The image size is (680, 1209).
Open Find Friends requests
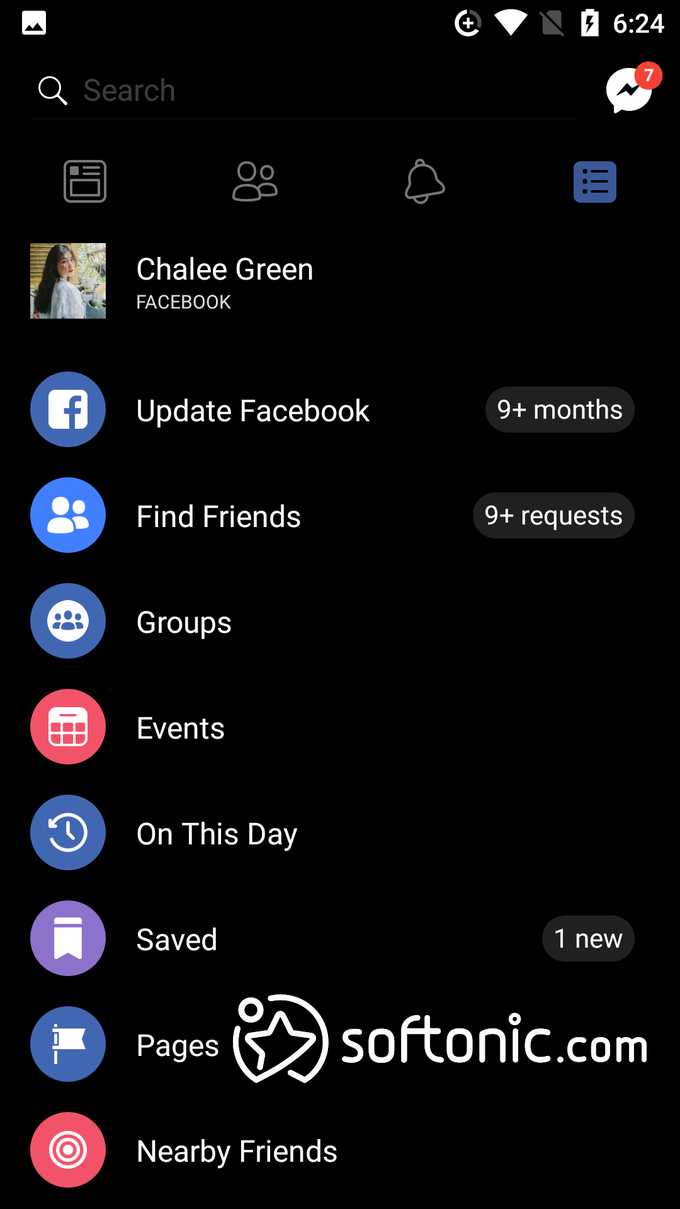click(x=218, y=516)
